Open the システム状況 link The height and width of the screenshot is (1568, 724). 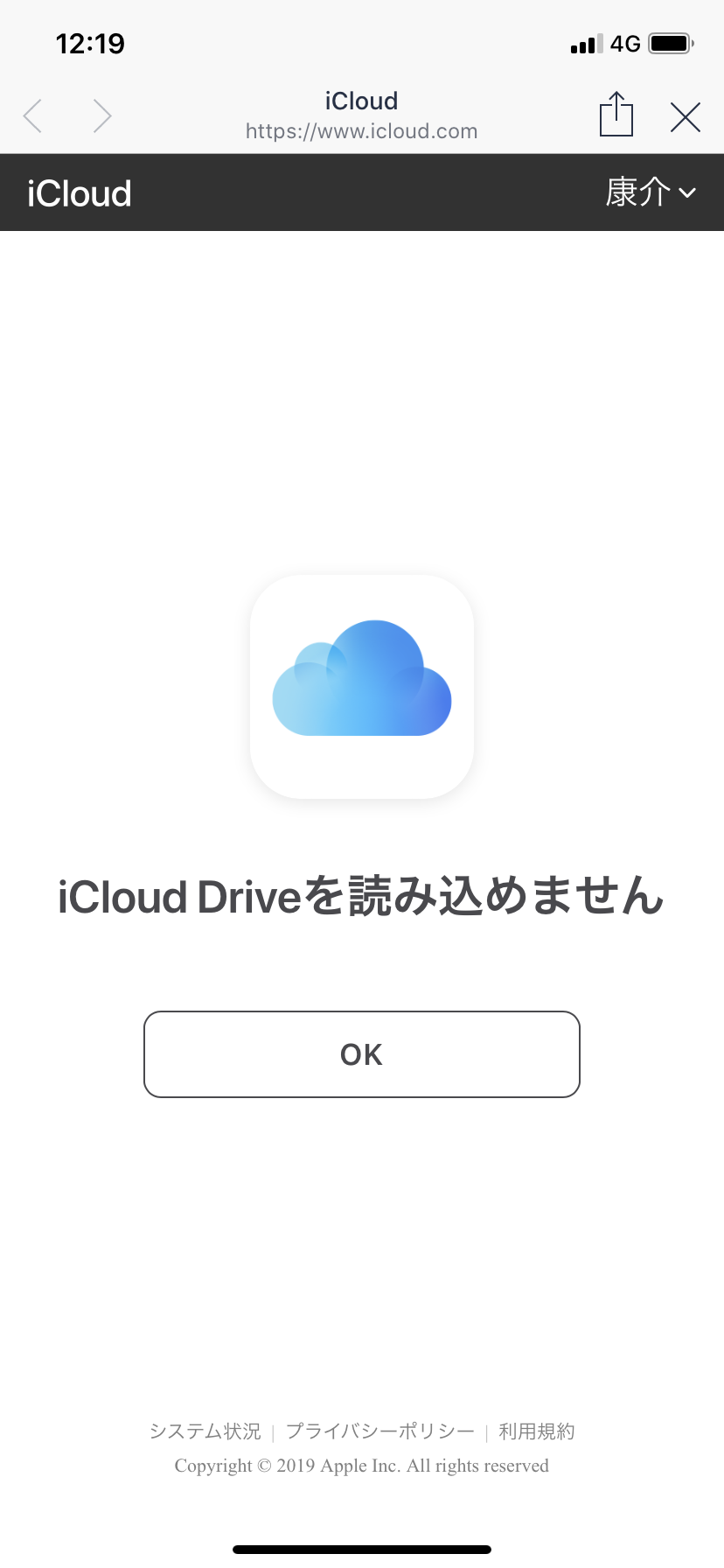205,1431
